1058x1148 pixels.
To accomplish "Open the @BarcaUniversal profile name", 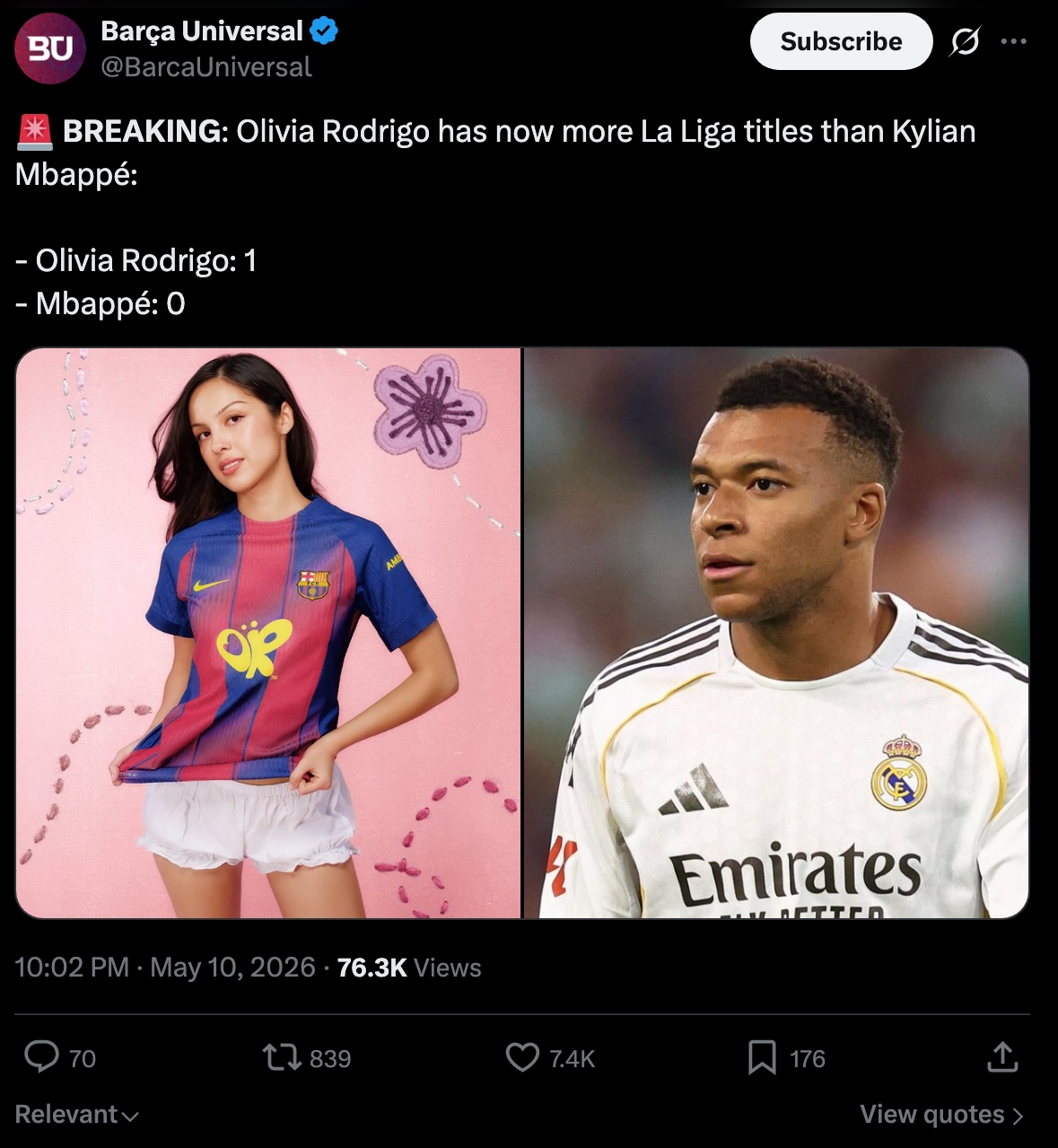I will pos(205,67).
